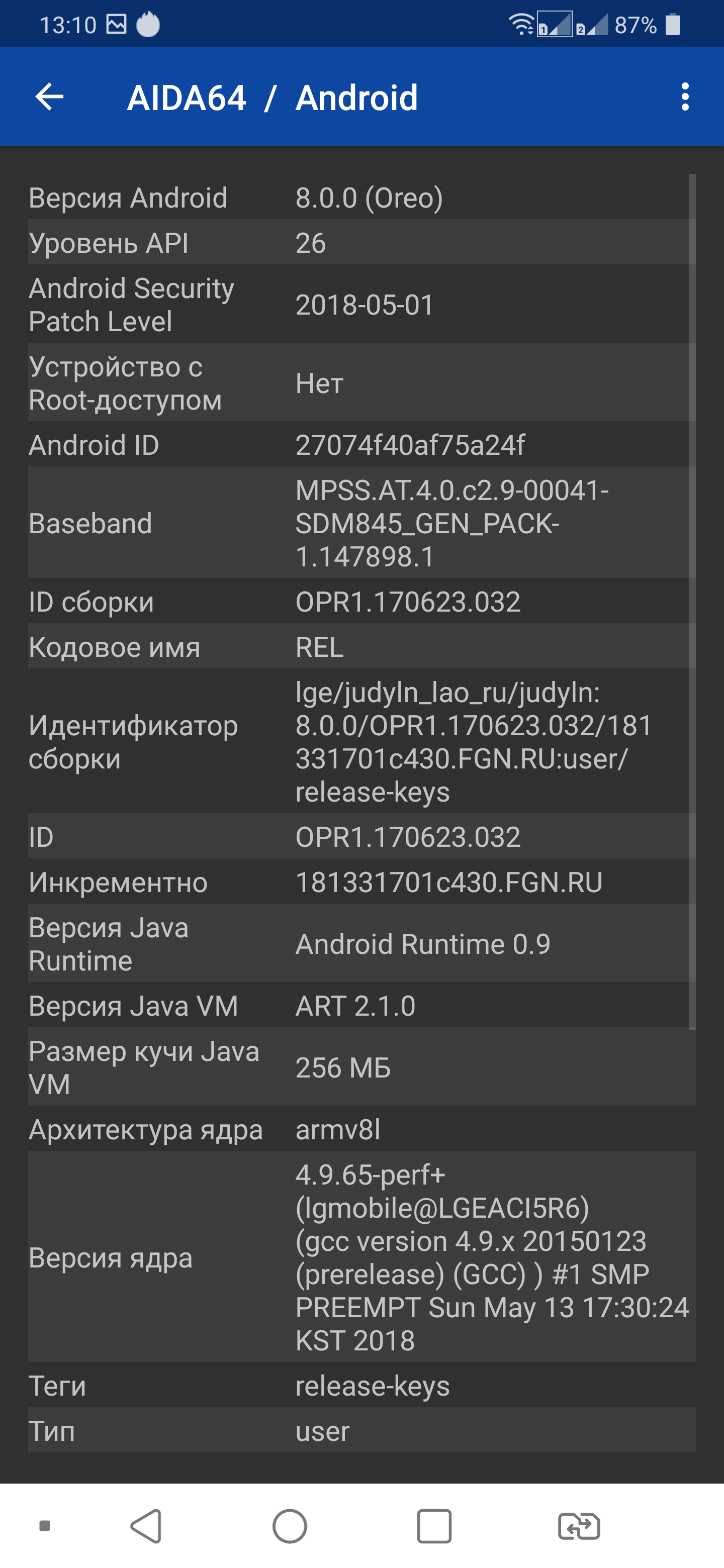Tap the system back triangle button
Viewport: 724px width, 1568px height.
click(x=146, y=1525)
